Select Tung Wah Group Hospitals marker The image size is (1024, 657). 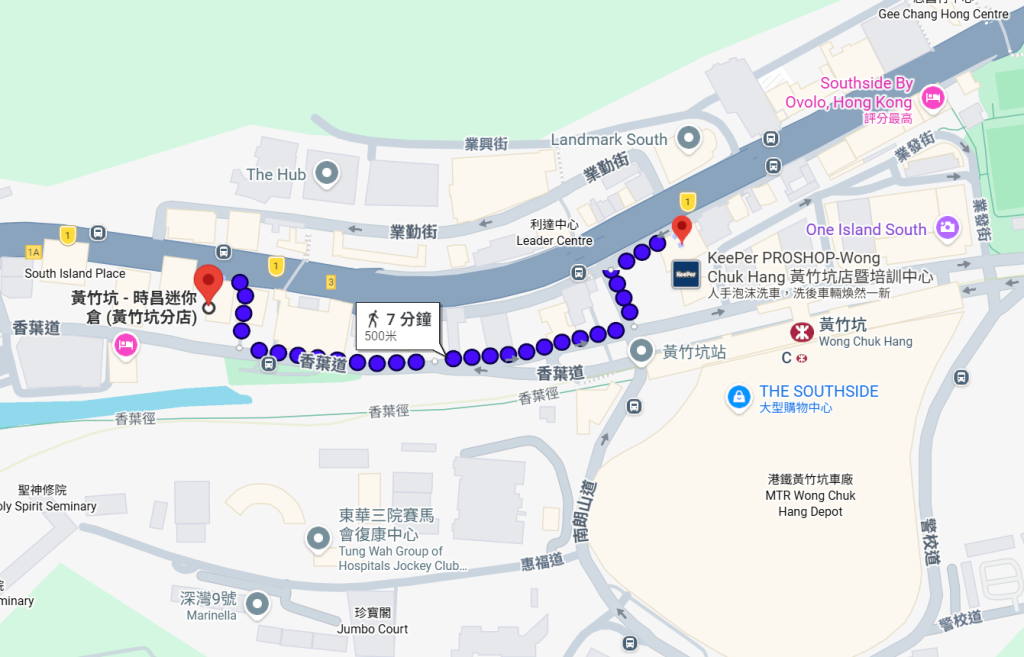(319, 539)
